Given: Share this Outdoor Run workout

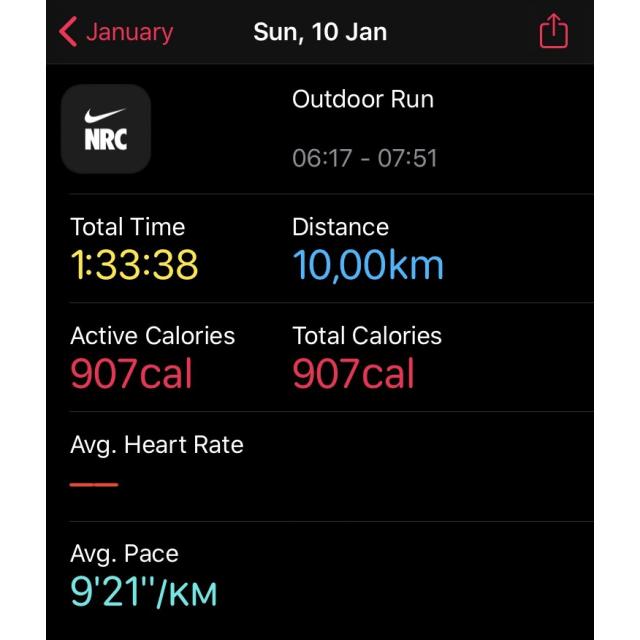Looking at the screenshot, I should click(553, 32).
